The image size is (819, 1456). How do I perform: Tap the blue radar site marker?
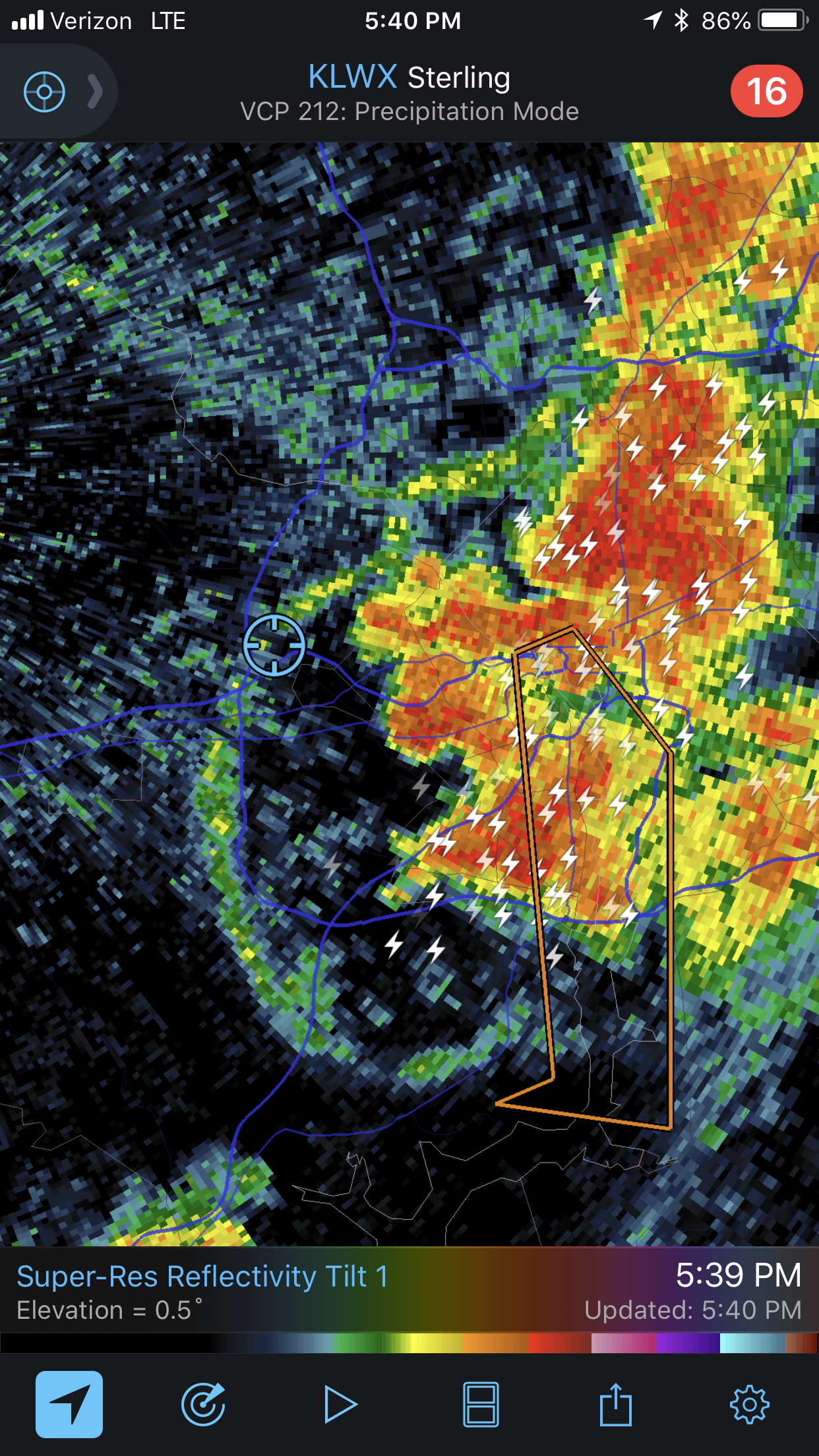coord(274,645)
